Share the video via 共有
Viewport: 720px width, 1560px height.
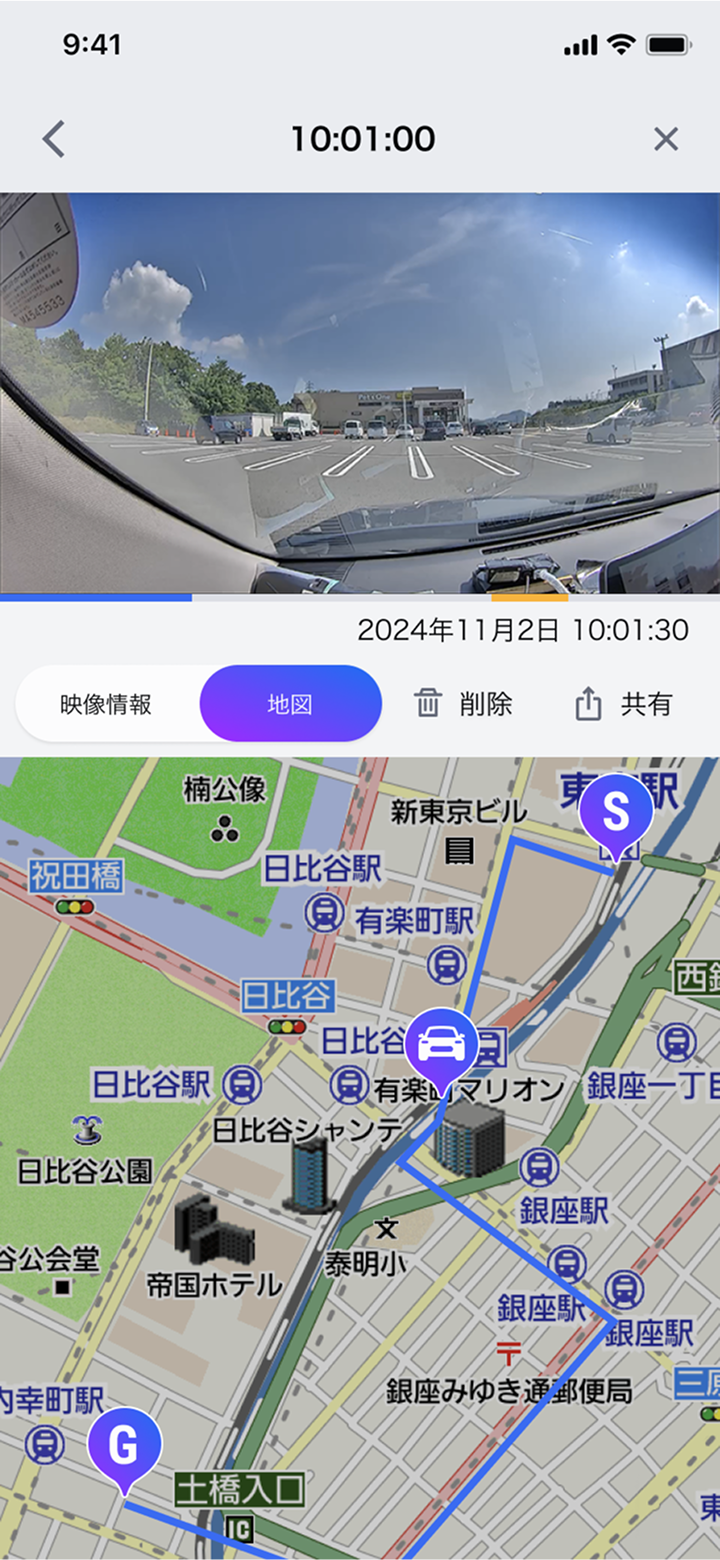point(623,704)
